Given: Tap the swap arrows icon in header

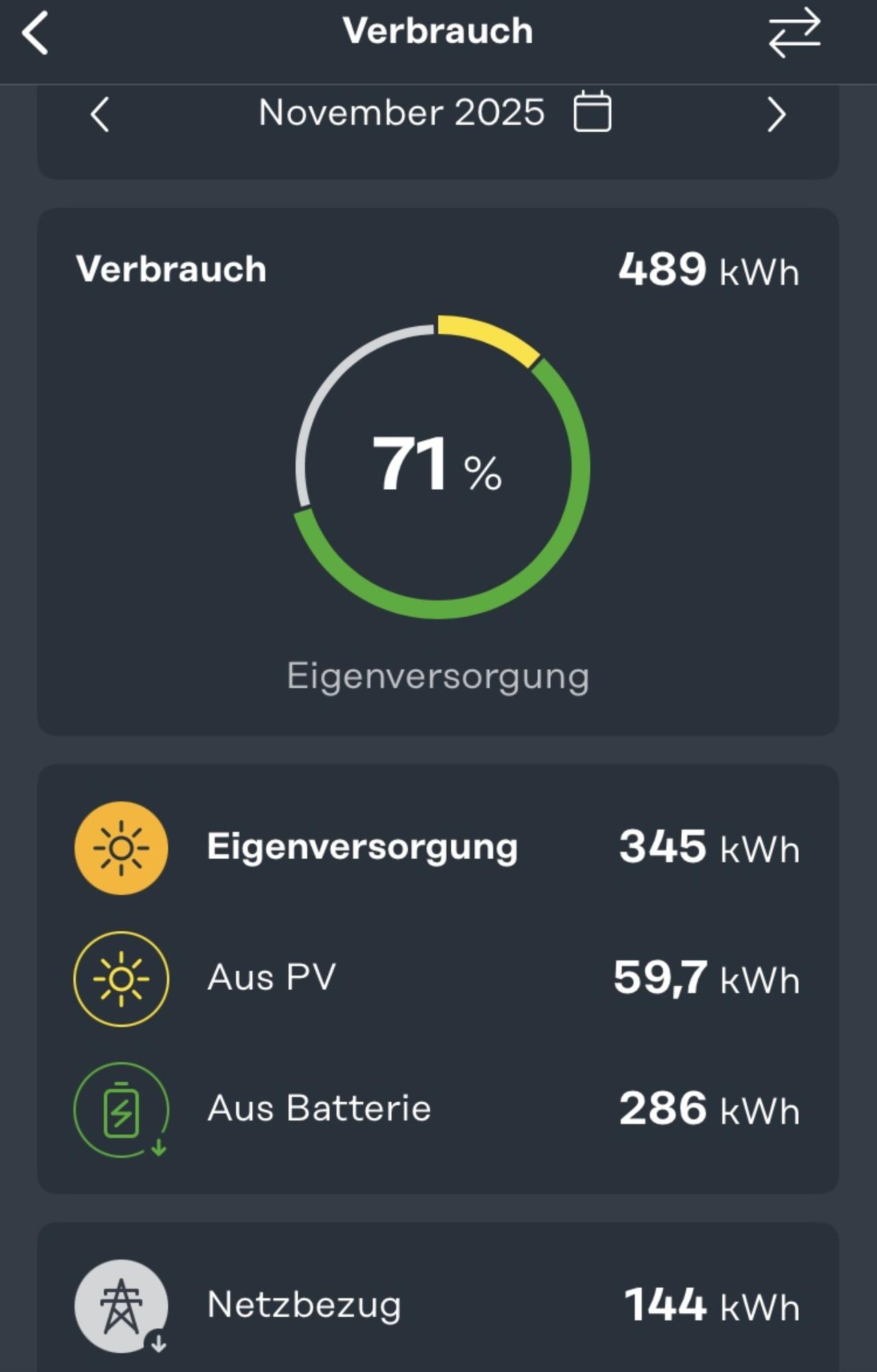Looking at the screenshot, I should (794, 32).
